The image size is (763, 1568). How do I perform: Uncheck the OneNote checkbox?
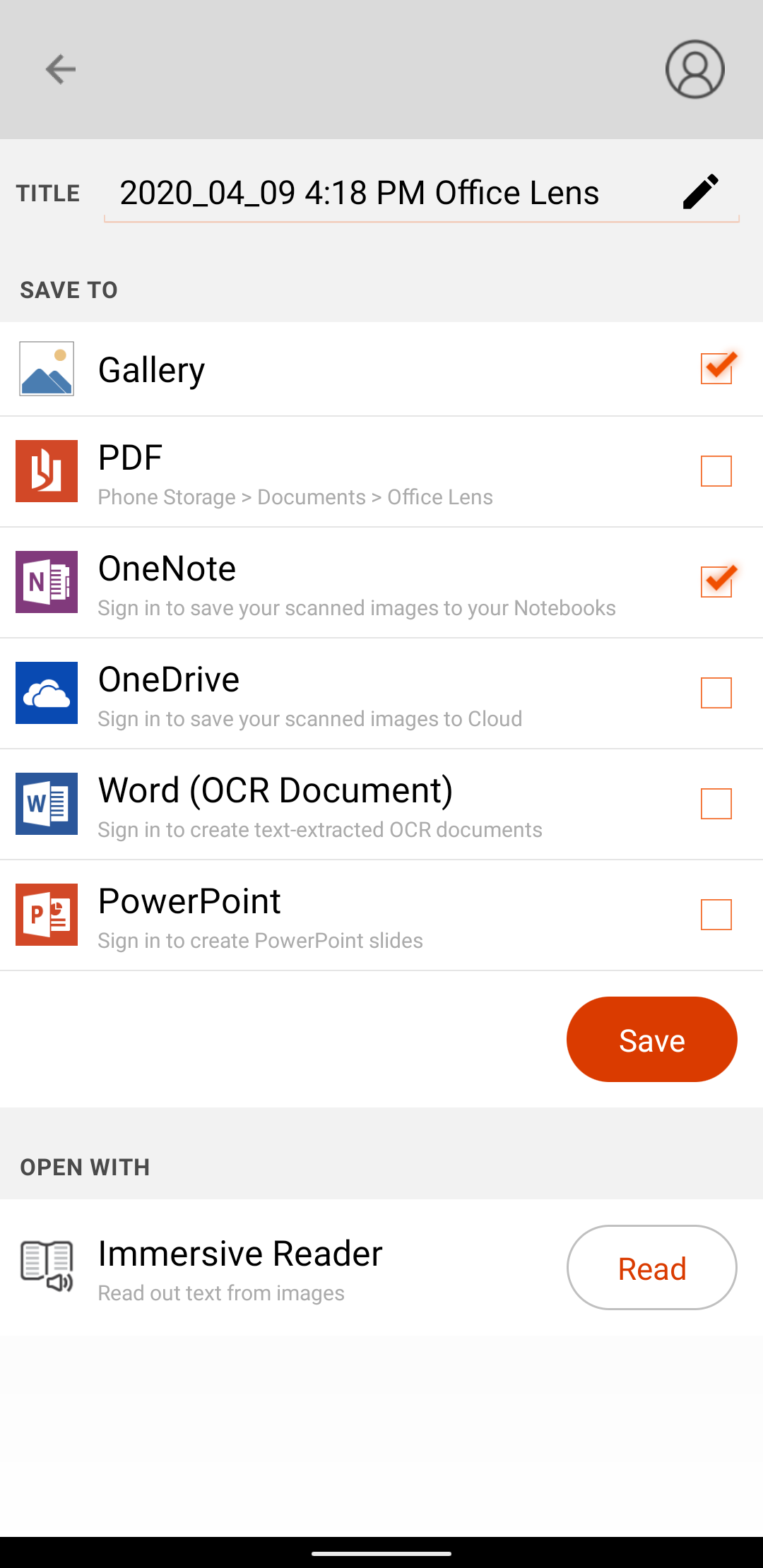point(716,582)
